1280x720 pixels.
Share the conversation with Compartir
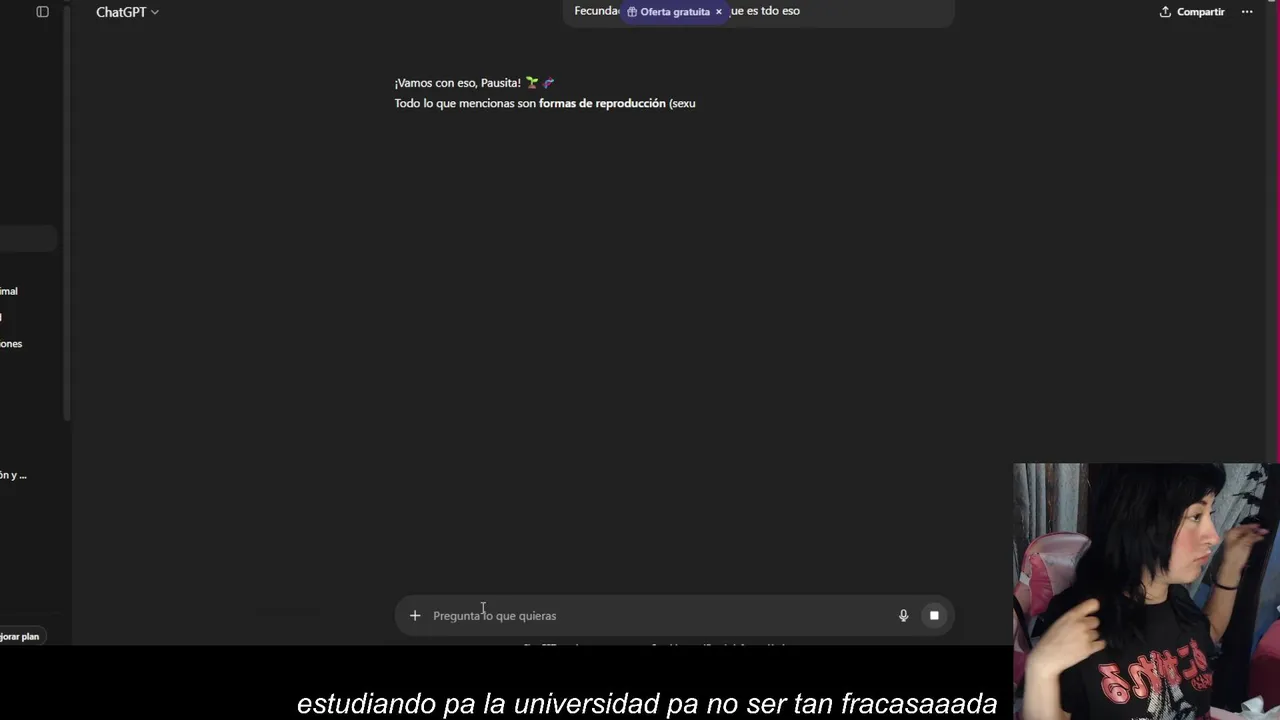pos(1192,12)
